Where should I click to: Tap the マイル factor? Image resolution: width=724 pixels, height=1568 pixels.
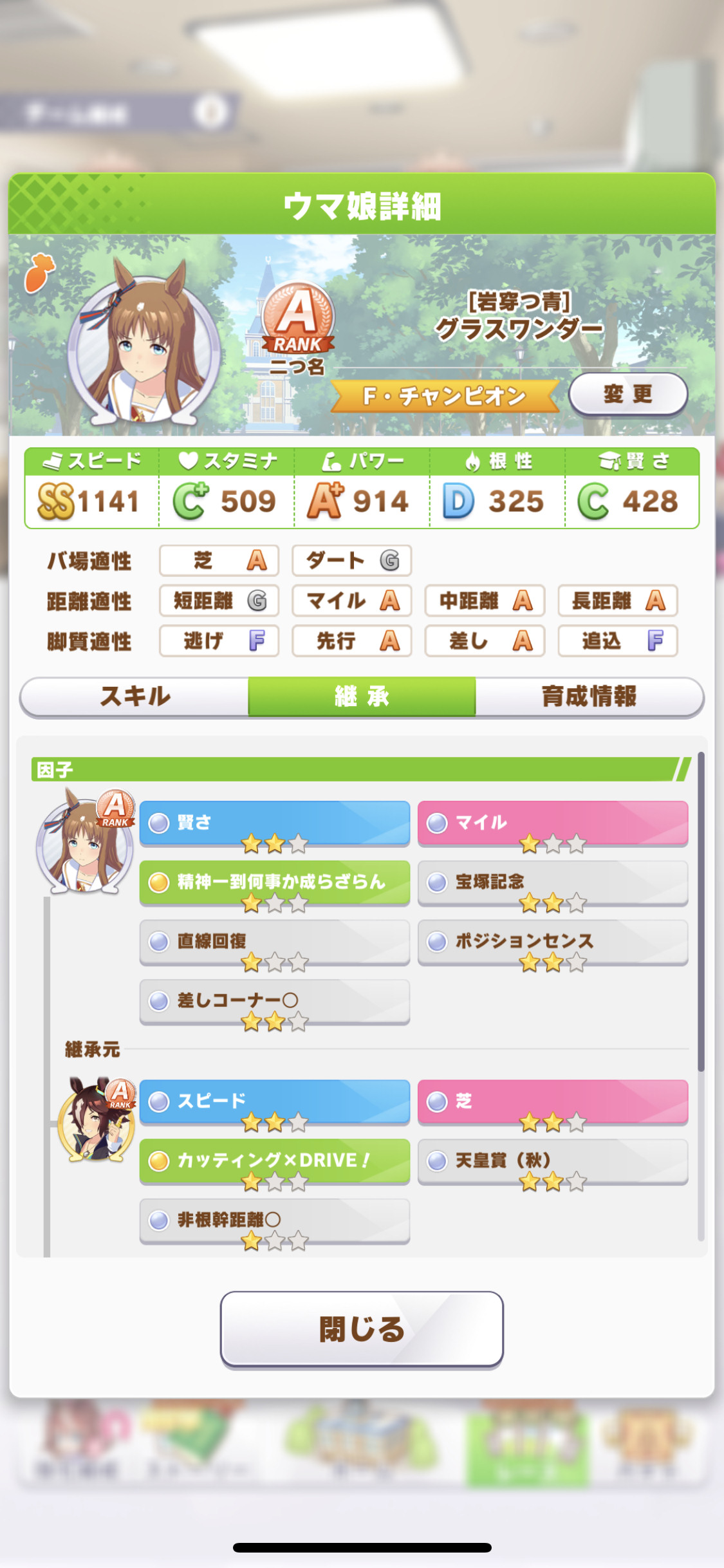click(x=553, y=823)
